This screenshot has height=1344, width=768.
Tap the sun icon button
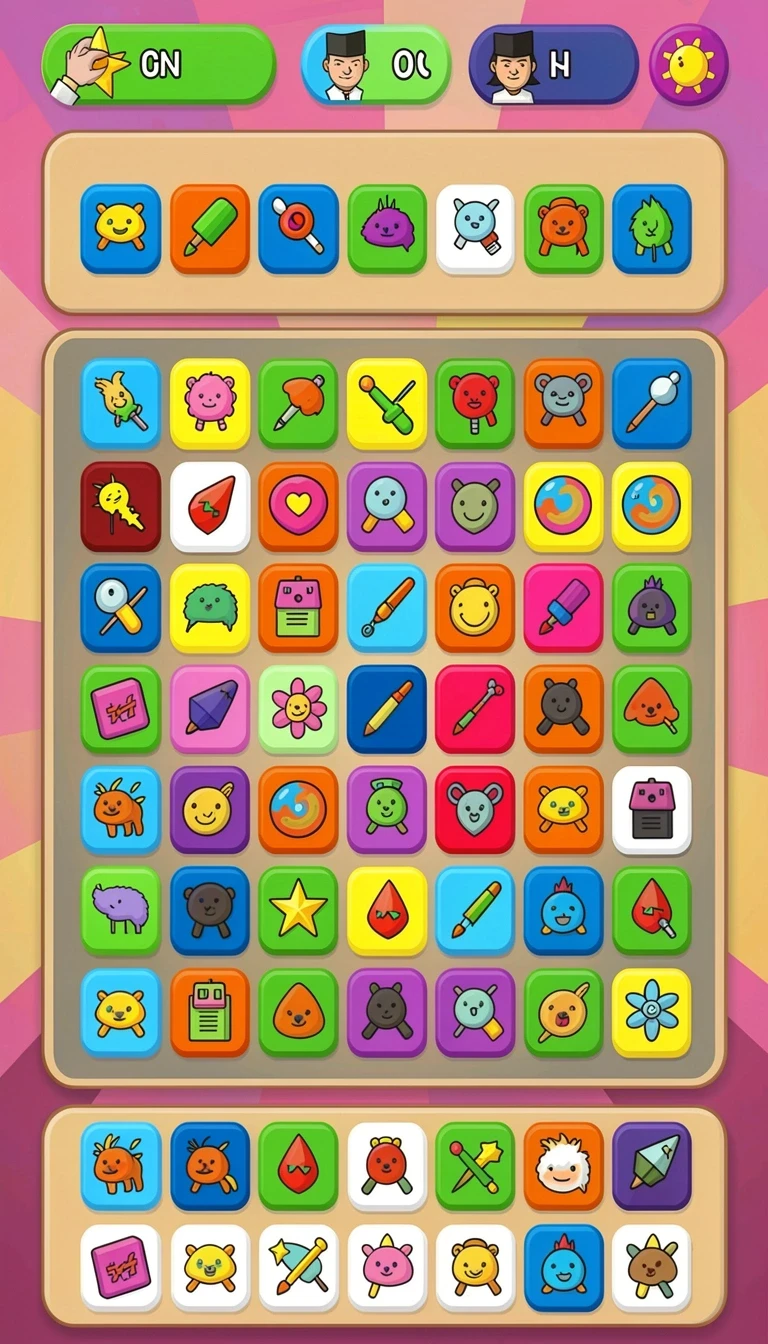click(689, 65)
